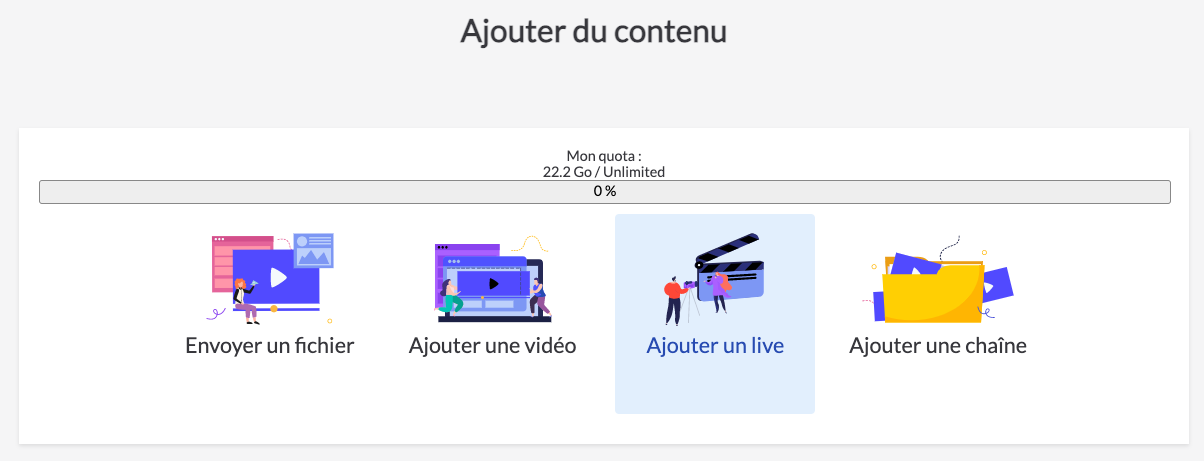Screen dimensions: 1204x461
Task: Tap the Ajouter une chaîne tile
Action: click(x=937, y=300)
